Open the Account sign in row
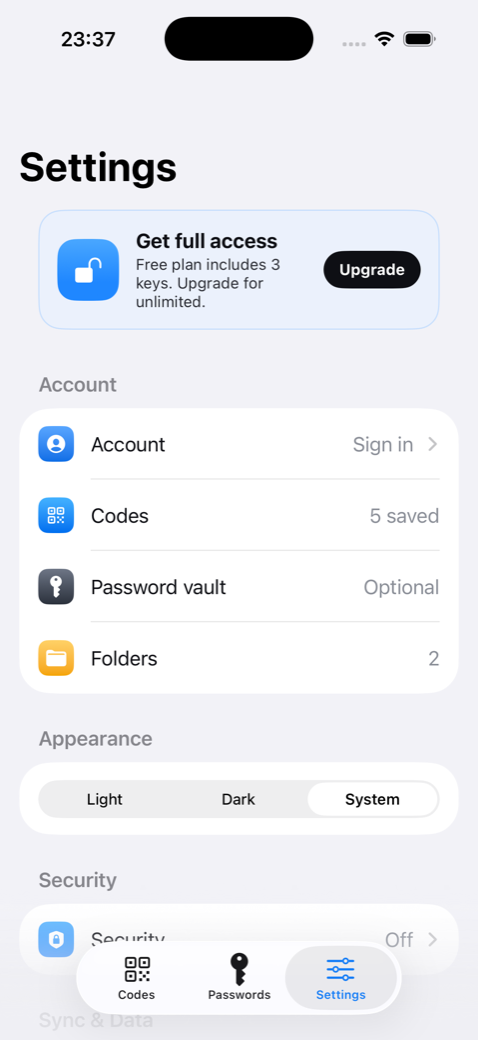Screen dimensions: 478x1040 (239, 444)
